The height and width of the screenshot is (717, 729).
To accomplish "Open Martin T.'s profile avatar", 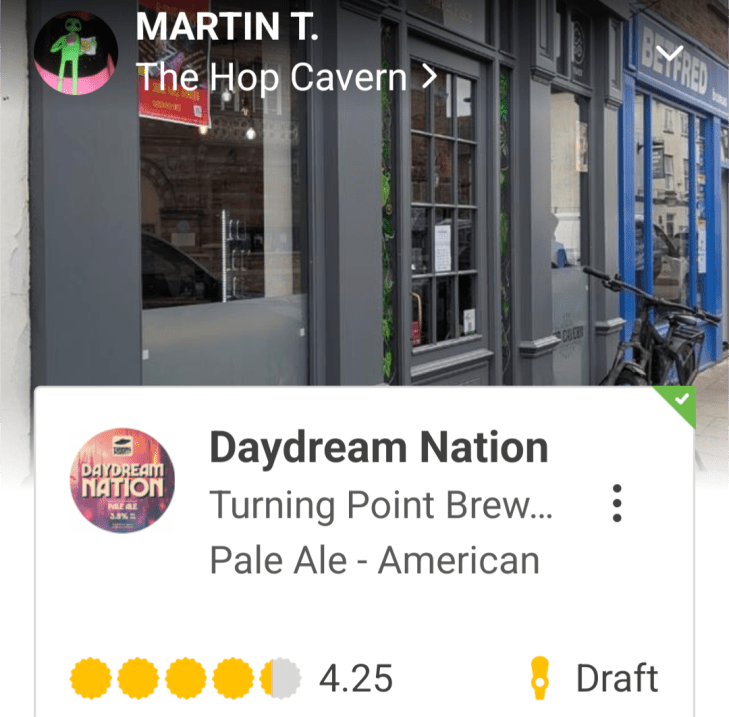I will pyautogui.click(x=76, y=54).
